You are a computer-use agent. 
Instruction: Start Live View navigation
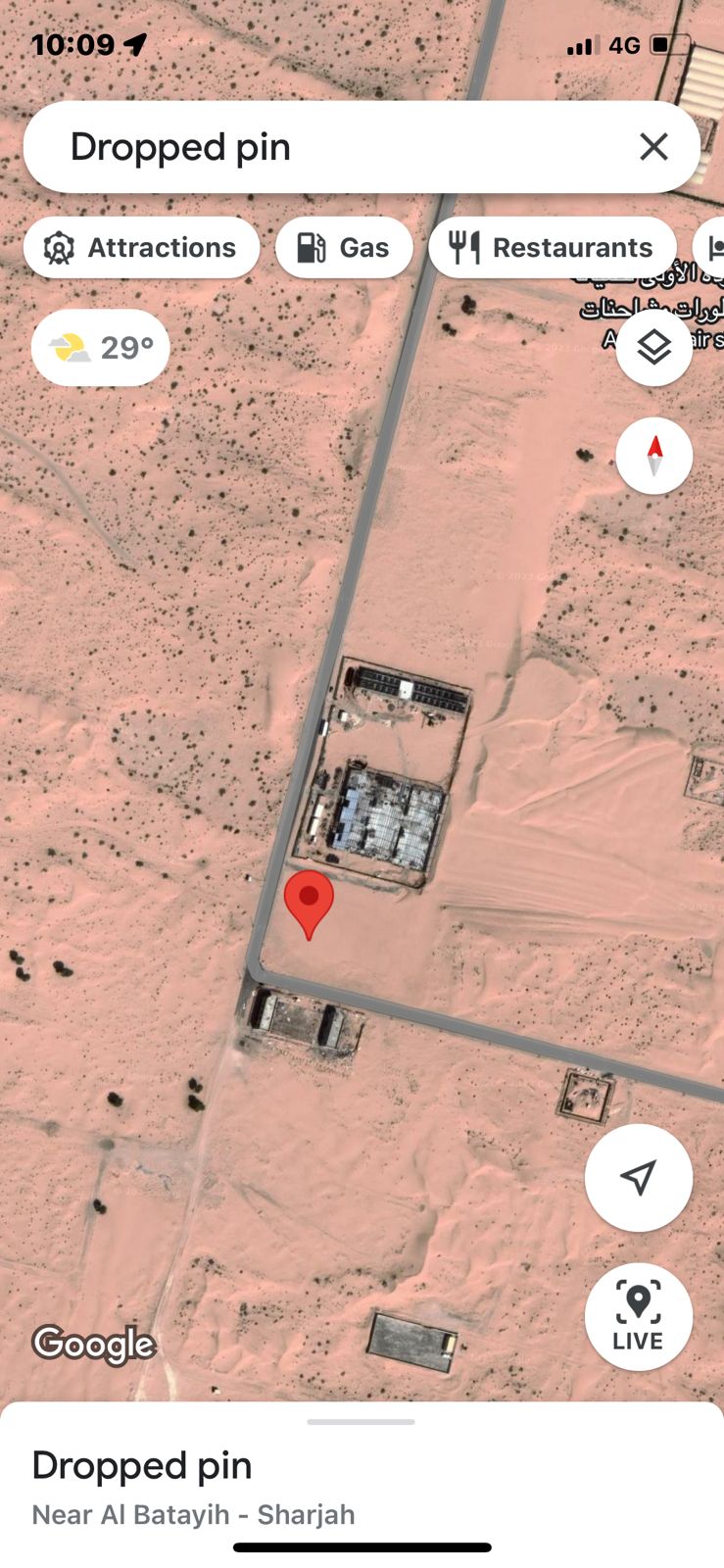(638, 1317)
